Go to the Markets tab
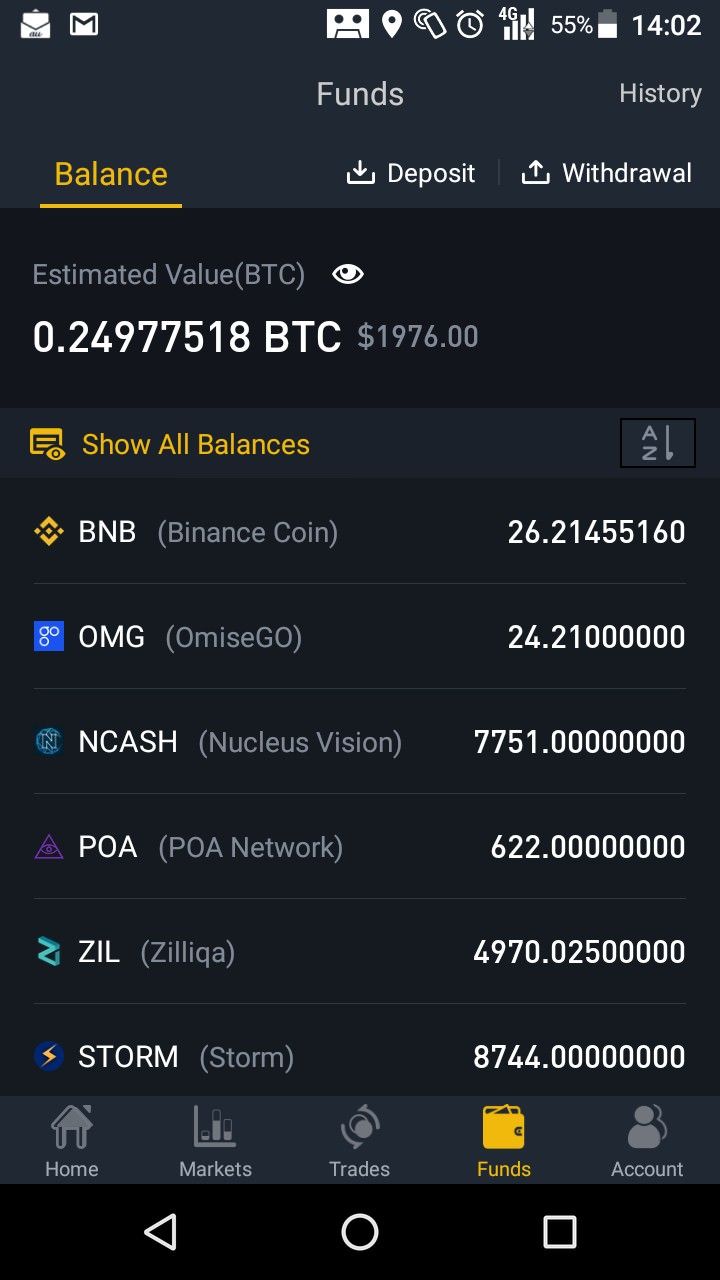This screenshot has height=1280, width=720. coord(215,1141)
